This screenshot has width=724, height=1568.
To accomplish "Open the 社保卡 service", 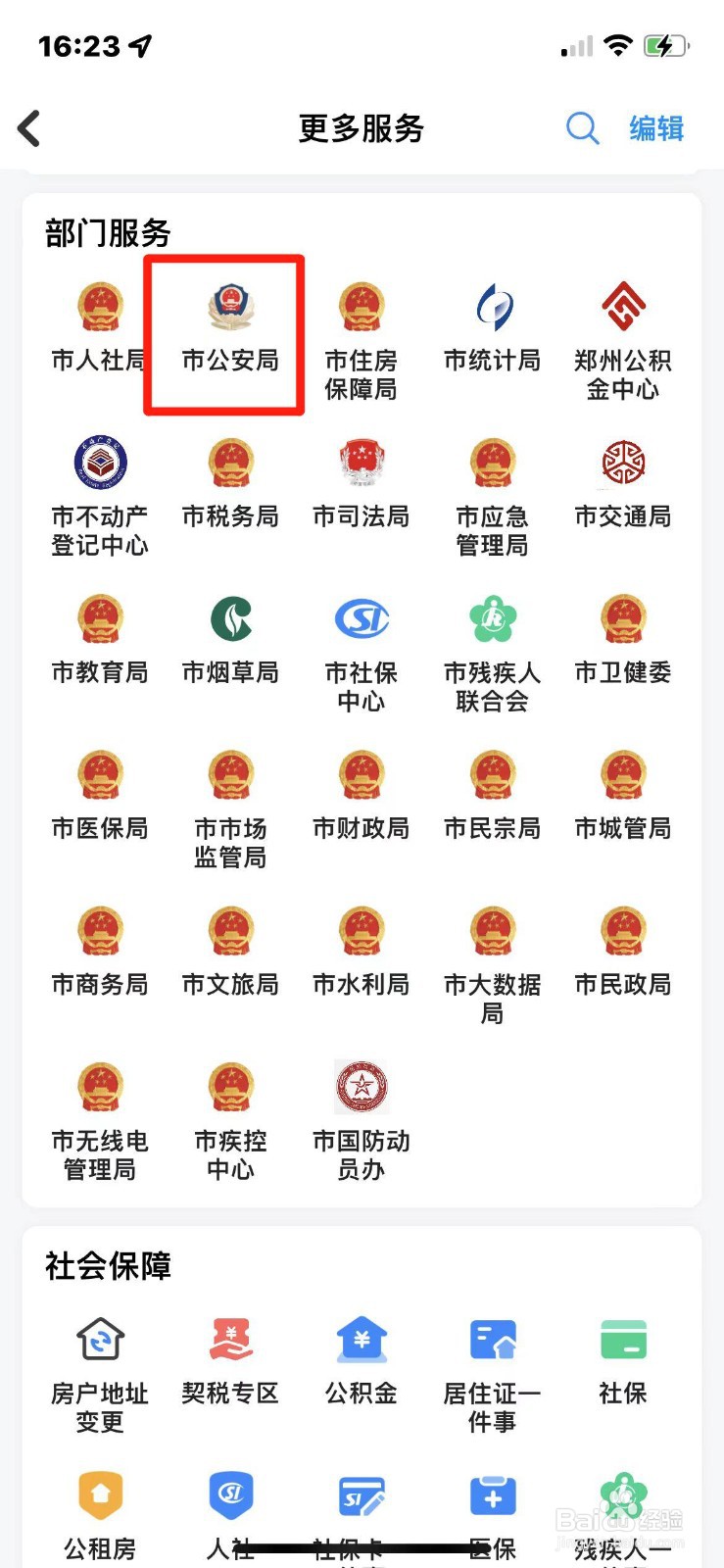I will tap(362, 1514).
